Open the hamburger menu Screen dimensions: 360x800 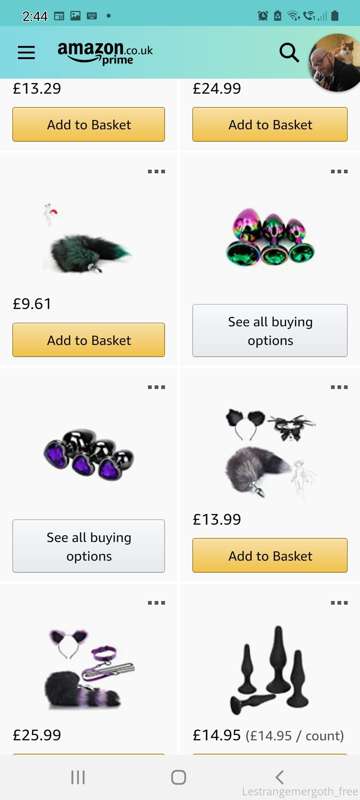[27, 53]
